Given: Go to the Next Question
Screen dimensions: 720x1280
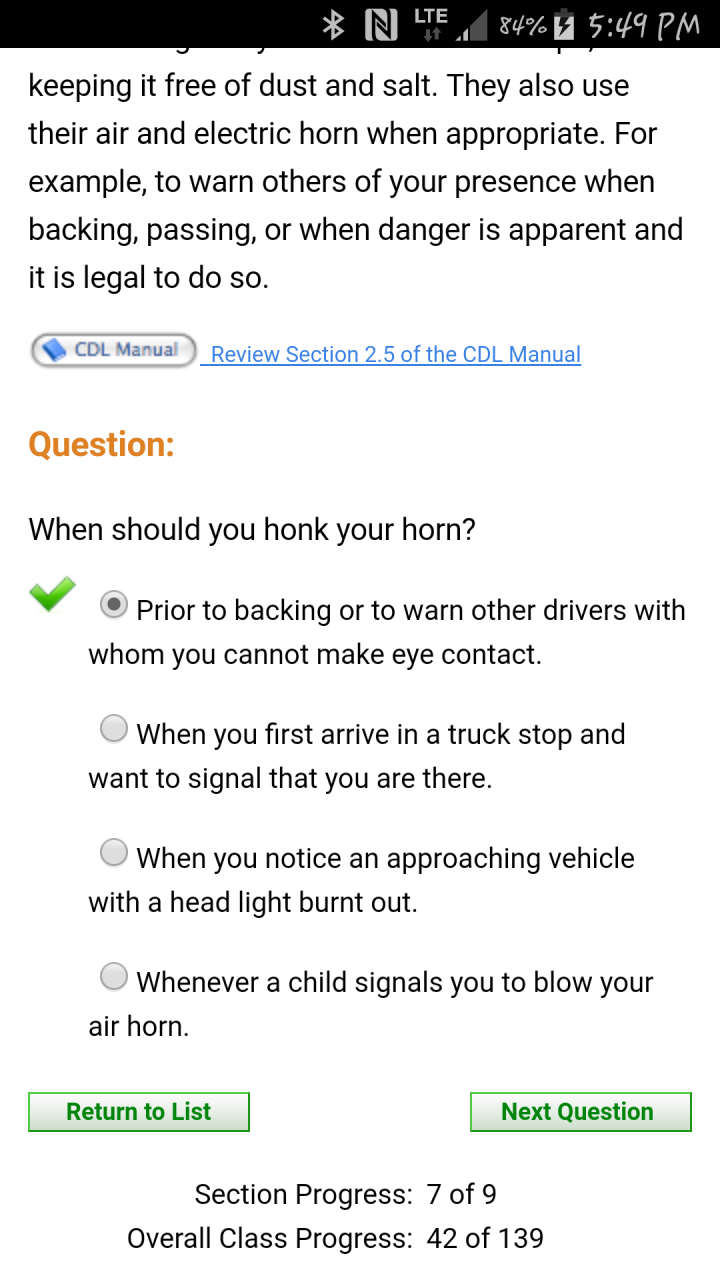Looking at the screenshot, I should (580, 1112).
